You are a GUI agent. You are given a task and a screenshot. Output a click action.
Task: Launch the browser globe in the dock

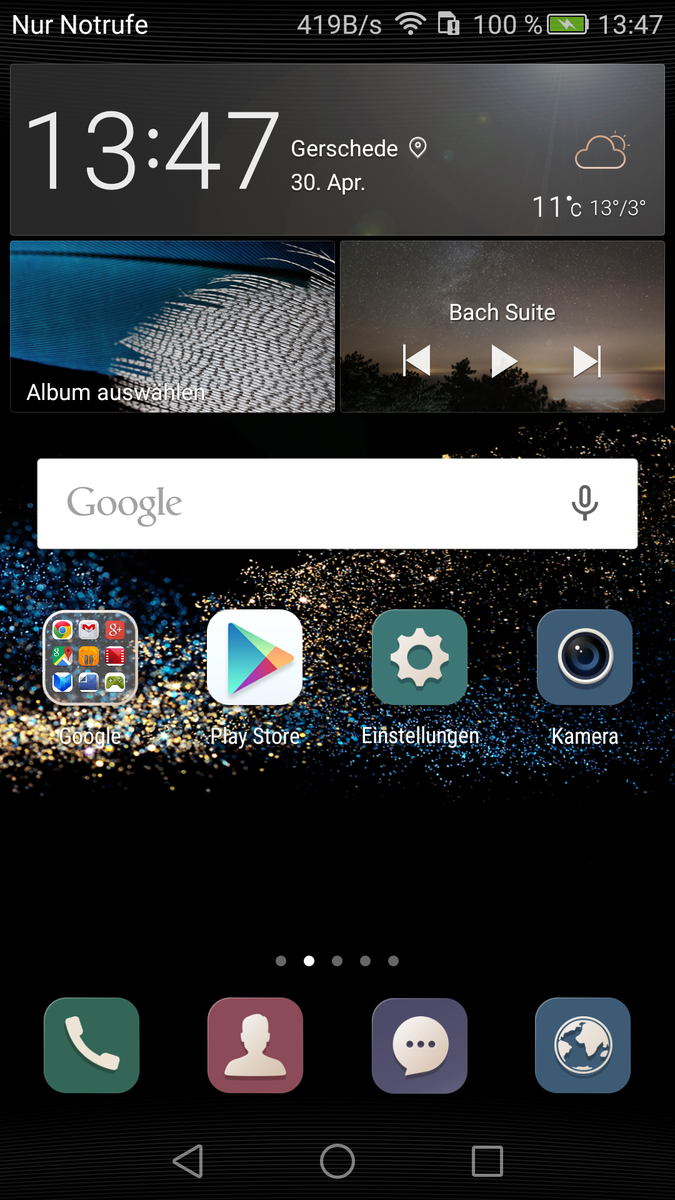pyautogui.click(x=583, y=1045)
